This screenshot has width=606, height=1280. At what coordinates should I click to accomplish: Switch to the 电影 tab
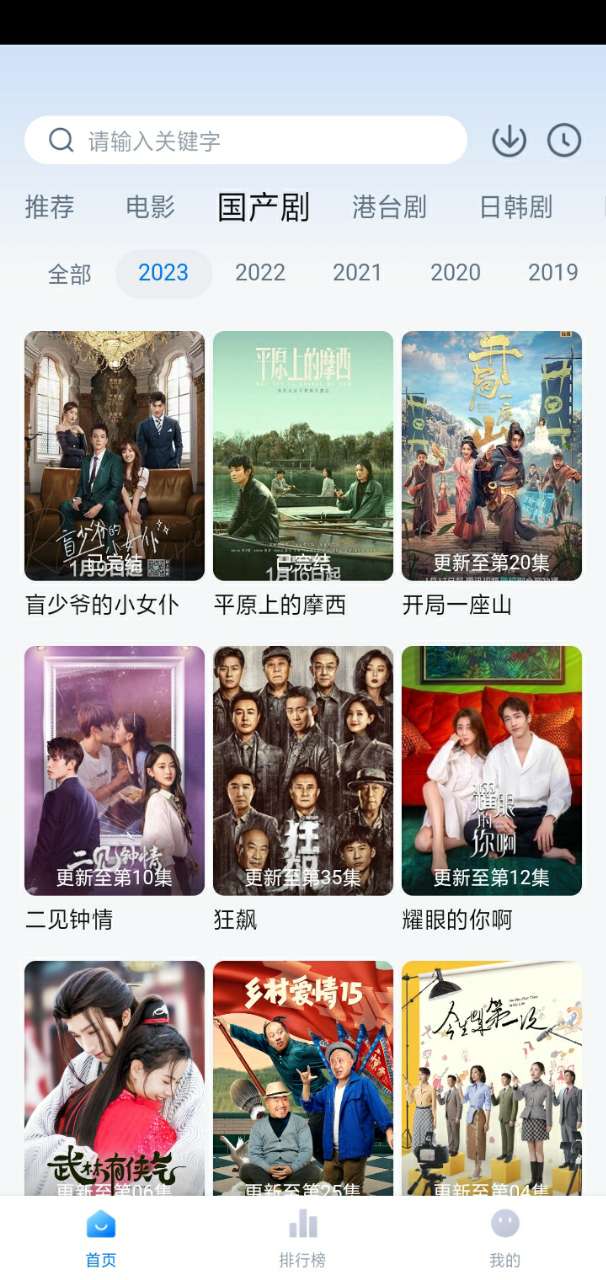(150, 207)
